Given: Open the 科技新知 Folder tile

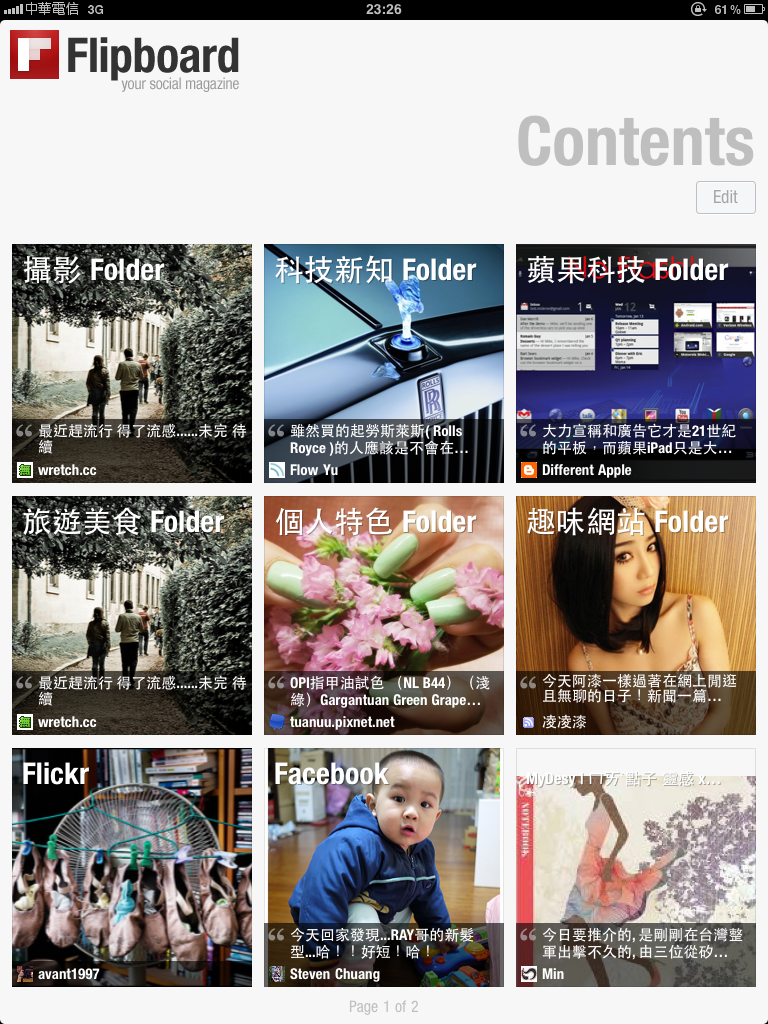Looking at the screenshot, I should 384,363.
